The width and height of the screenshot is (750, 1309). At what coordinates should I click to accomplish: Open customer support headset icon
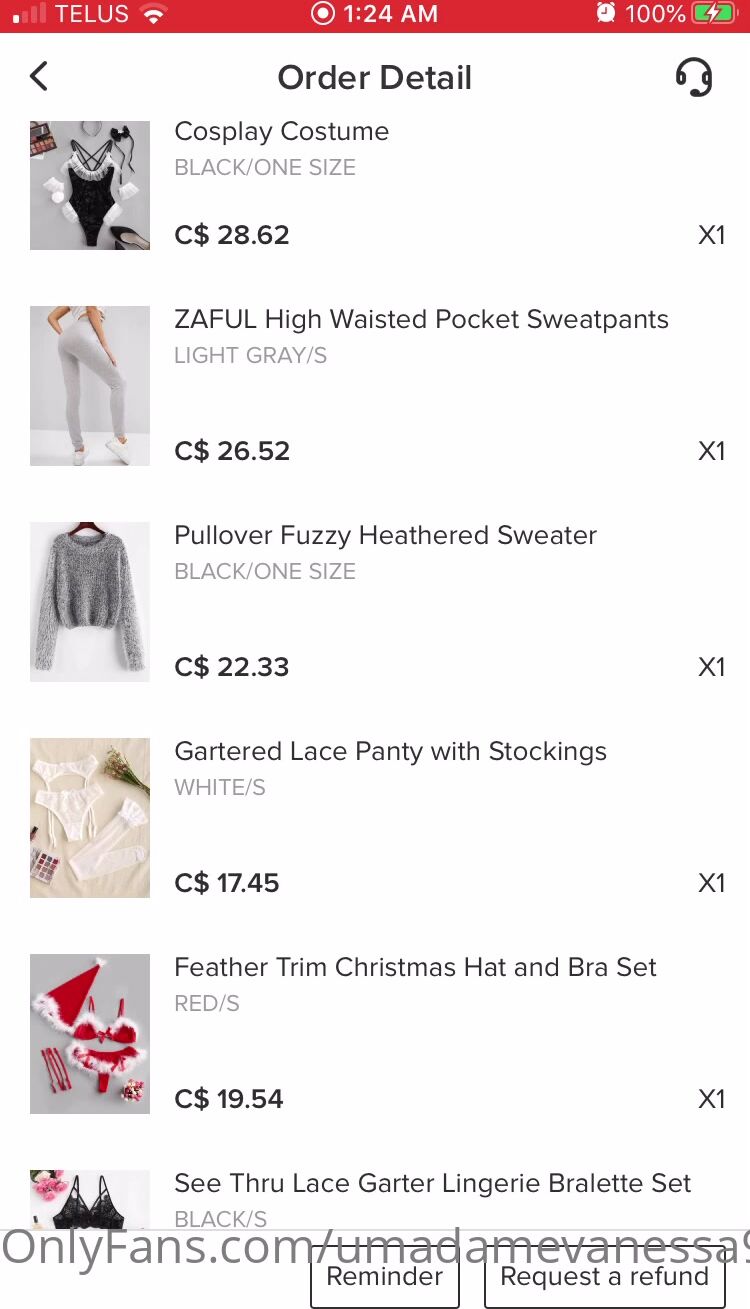[694, 77]
